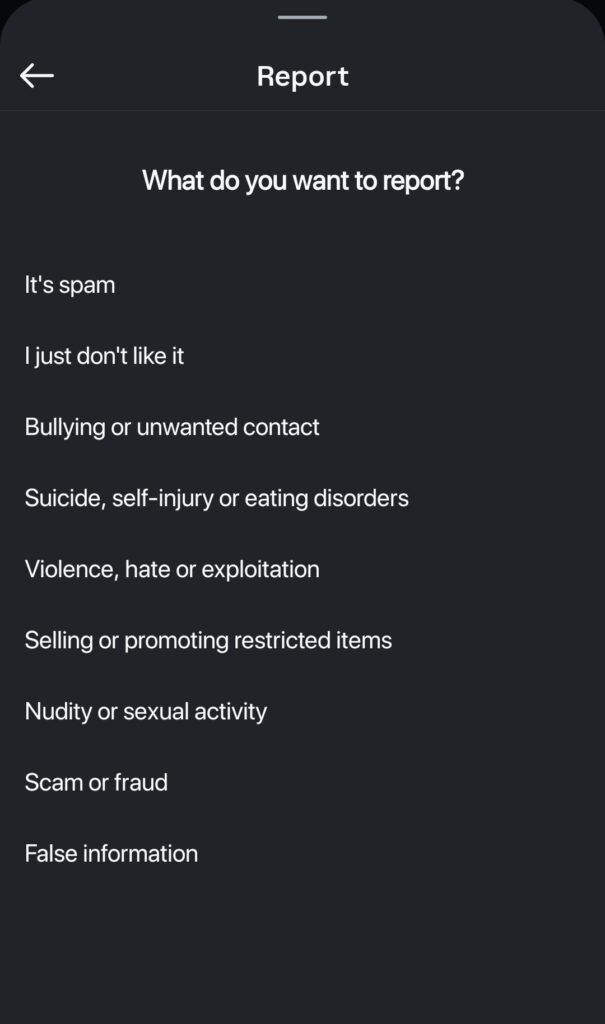Choose selling or promoting restricted items
The width and height of the screenshot is (605, 1024).
point(302,641)
